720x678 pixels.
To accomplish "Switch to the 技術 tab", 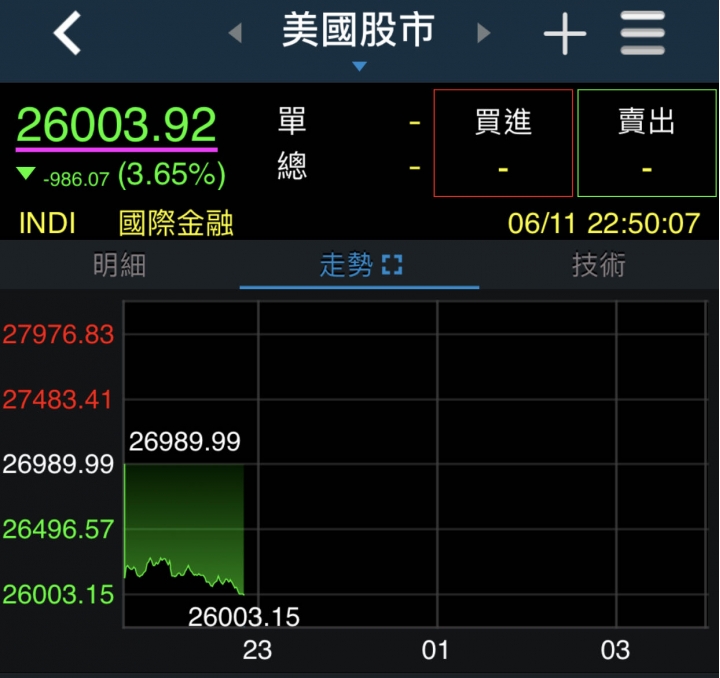I will pyautogui.click(x=598, y=265).
